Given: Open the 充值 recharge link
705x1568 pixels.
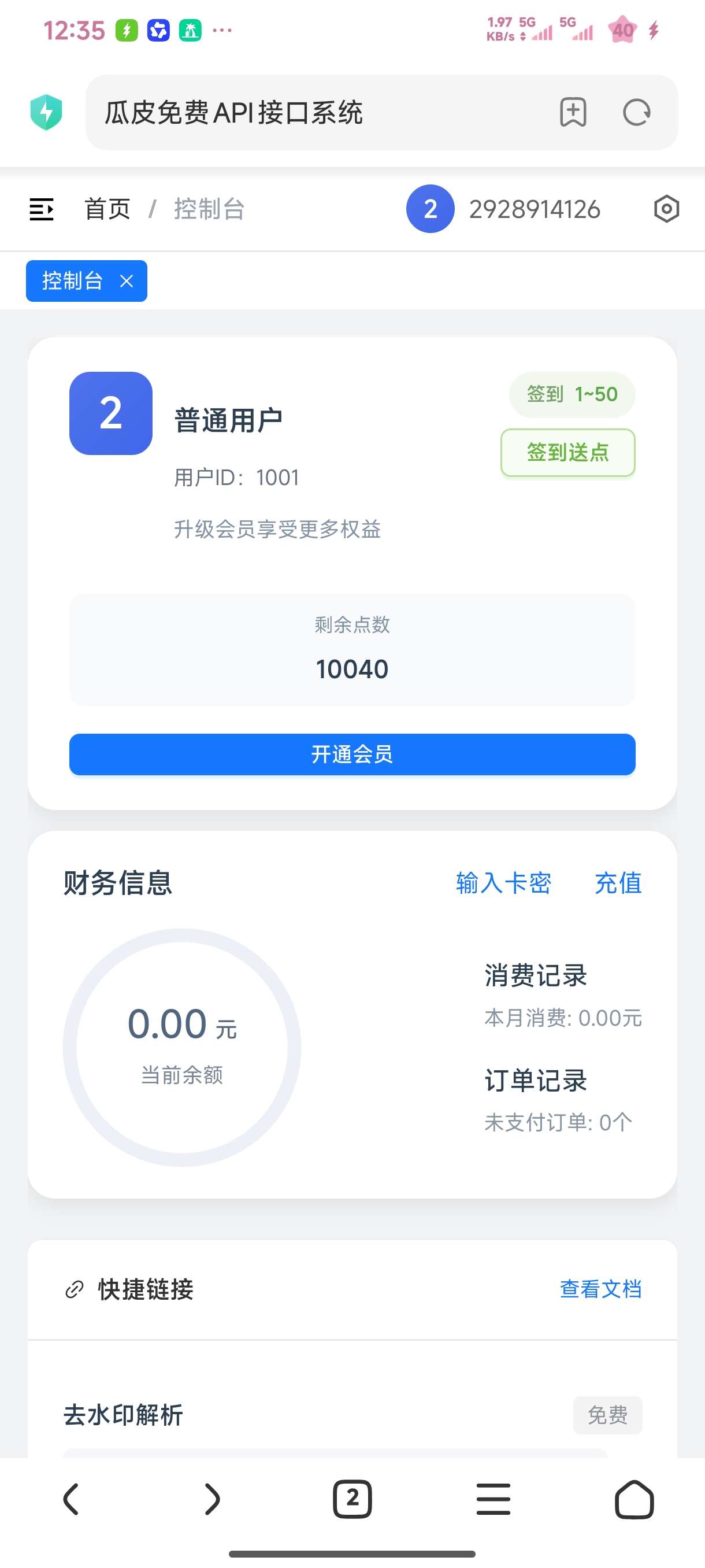Looking at the screenshot, I should point(619,884).
